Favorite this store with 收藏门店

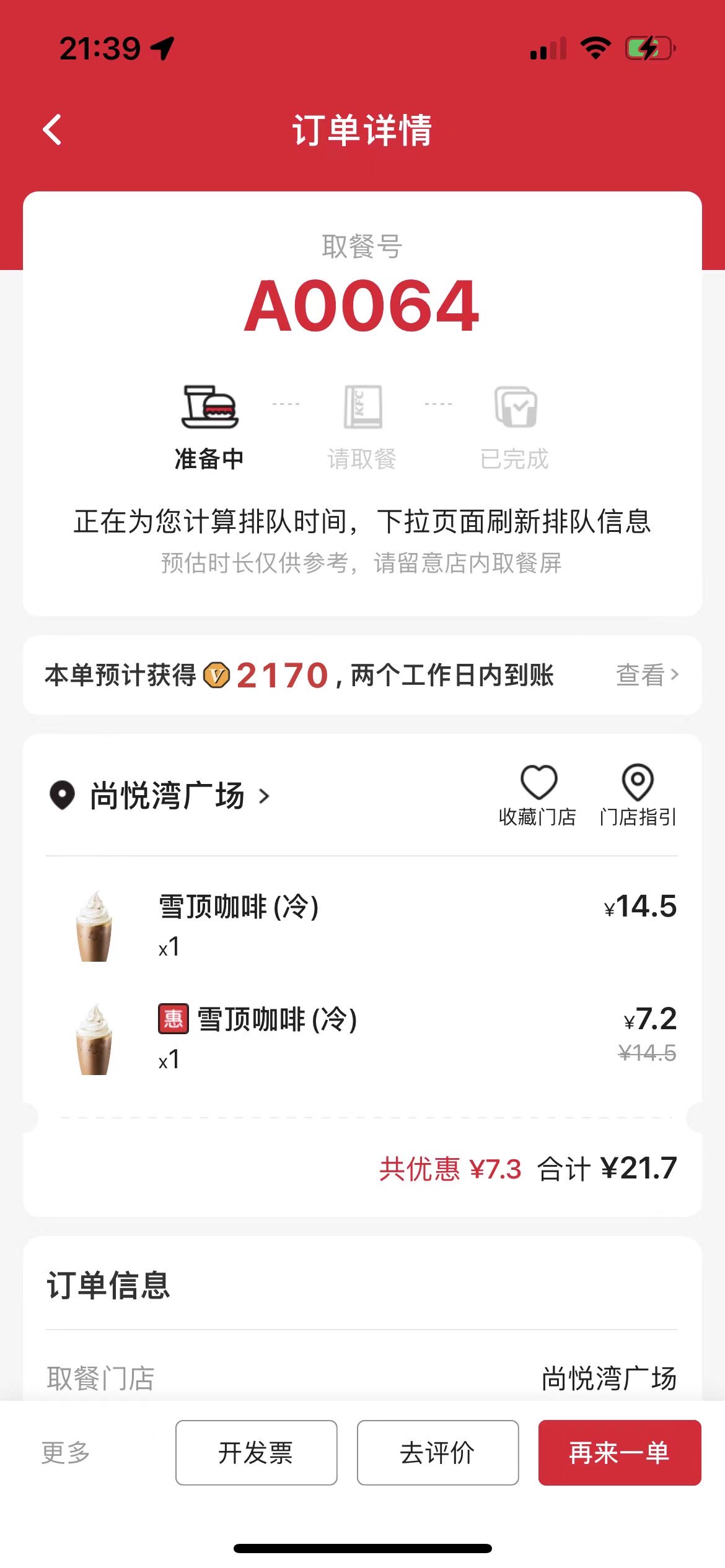537,795
